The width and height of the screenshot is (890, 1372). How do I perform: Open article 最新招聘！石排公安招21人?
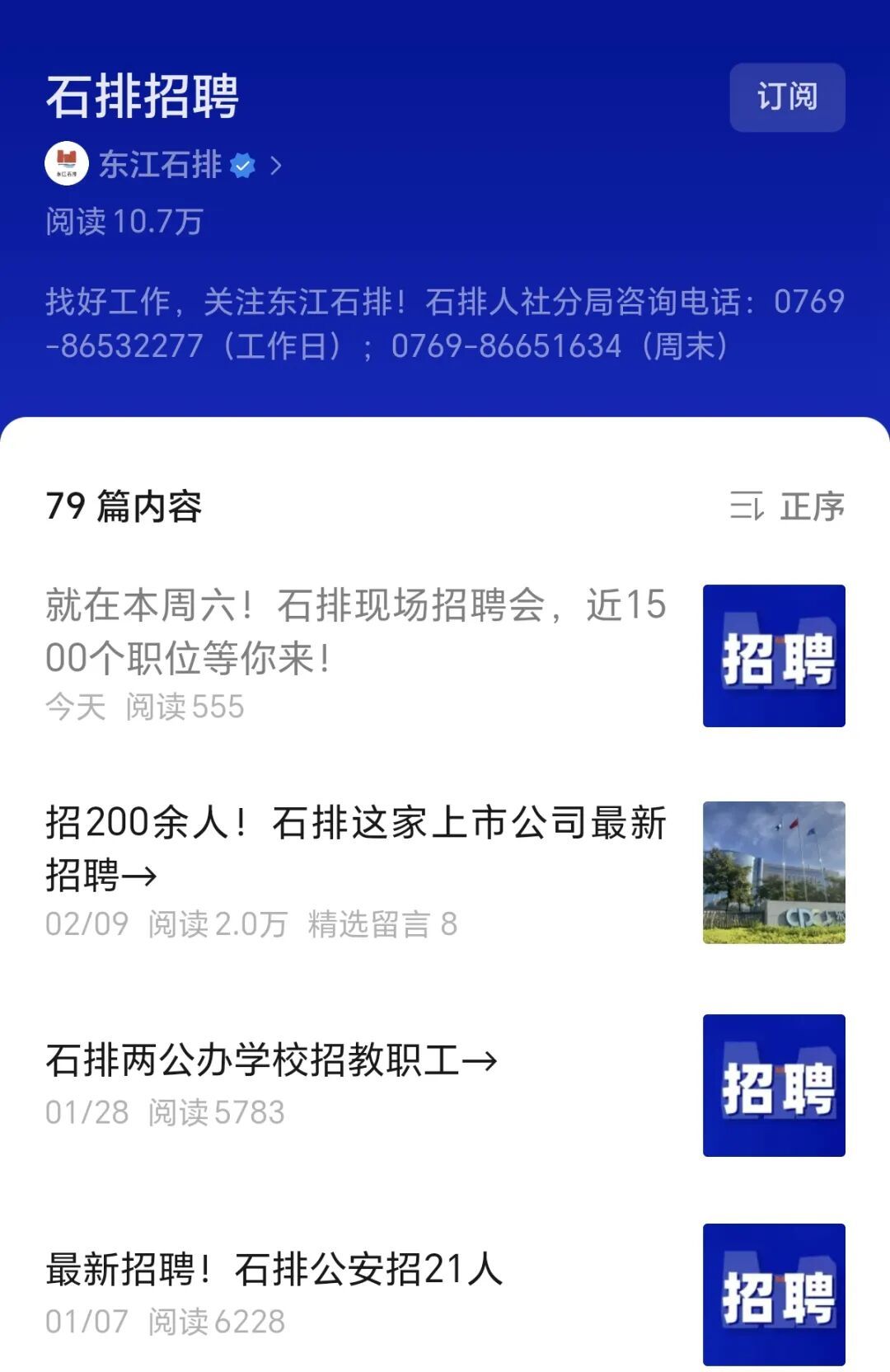point(274,1270)
